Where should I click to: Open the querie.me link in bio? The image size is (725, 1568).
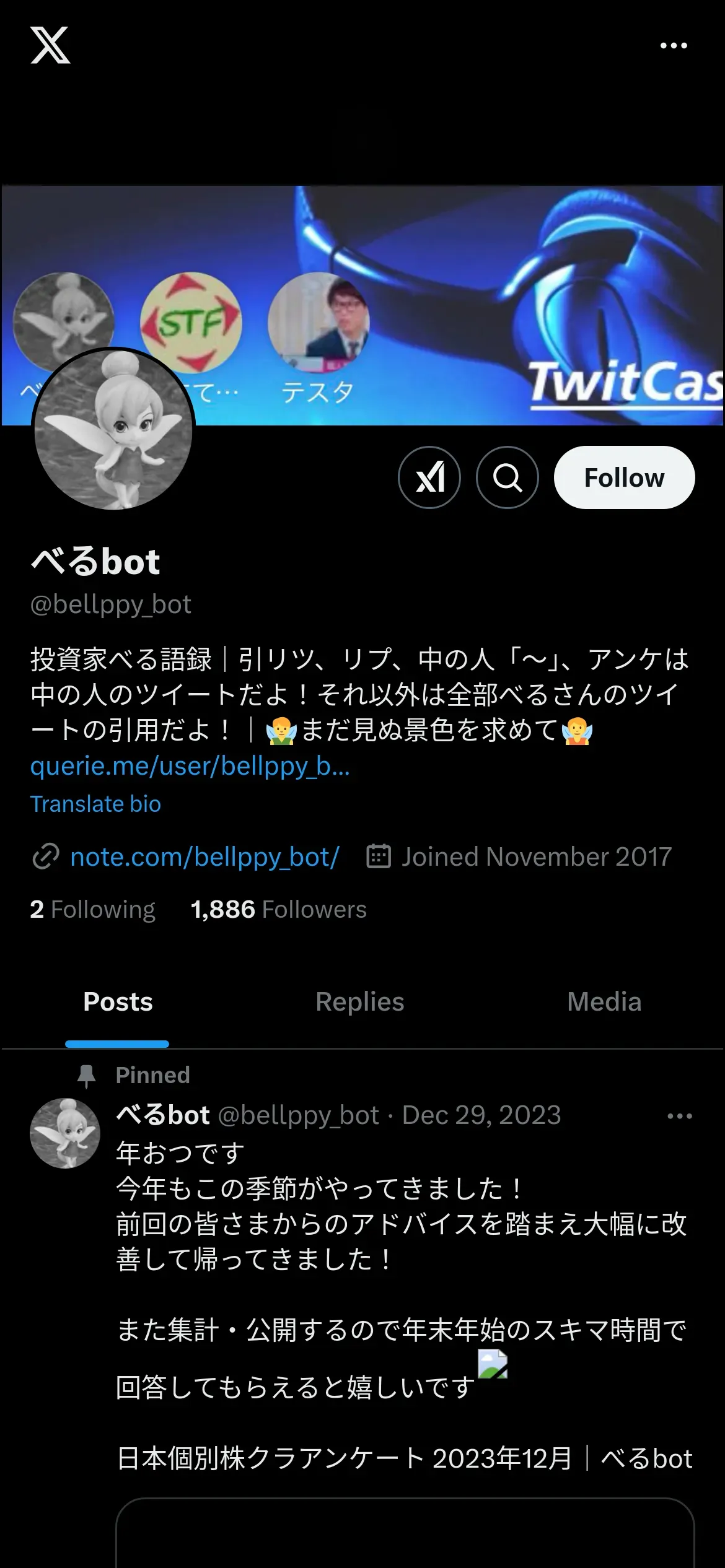(190, 766)
